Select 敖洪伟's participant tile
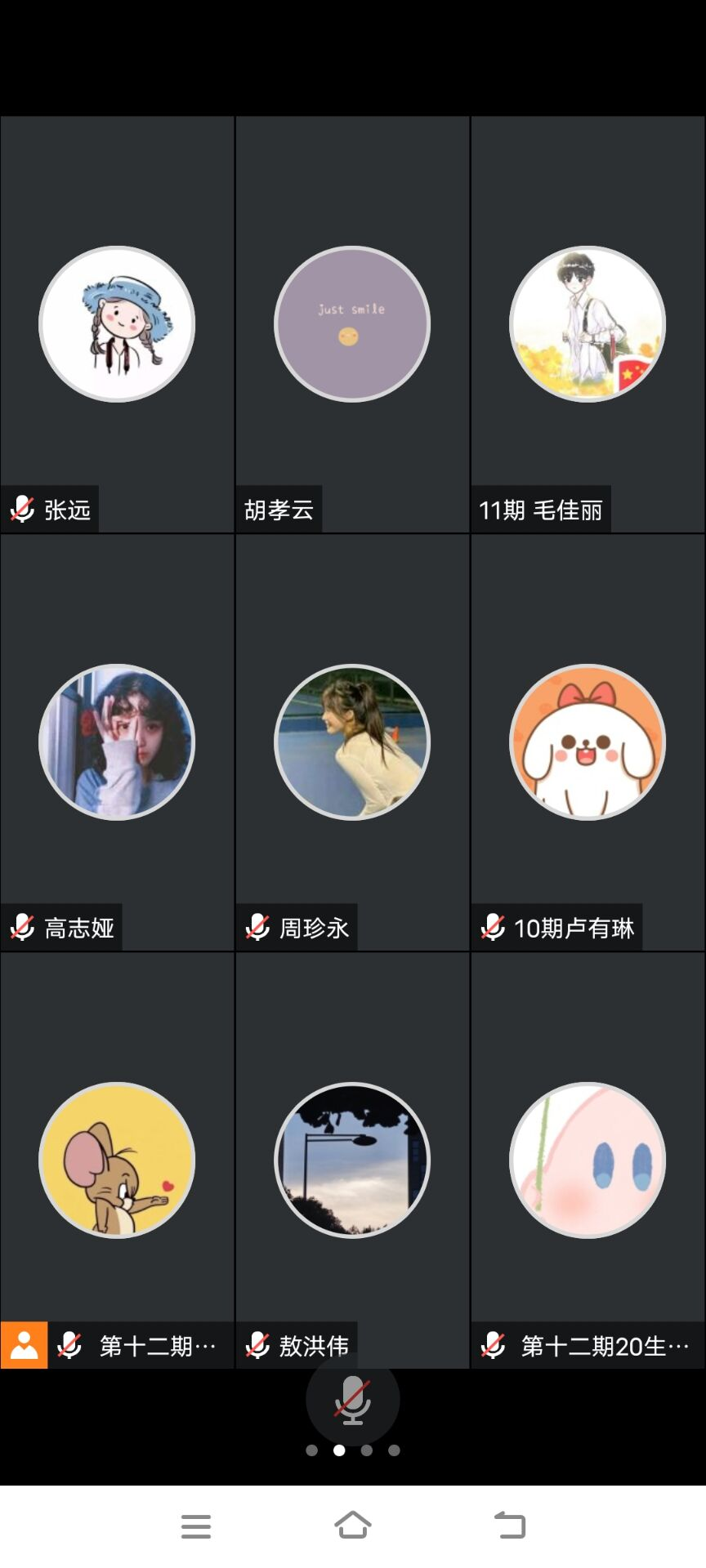706x1568 pixels. click(352, 1160)
